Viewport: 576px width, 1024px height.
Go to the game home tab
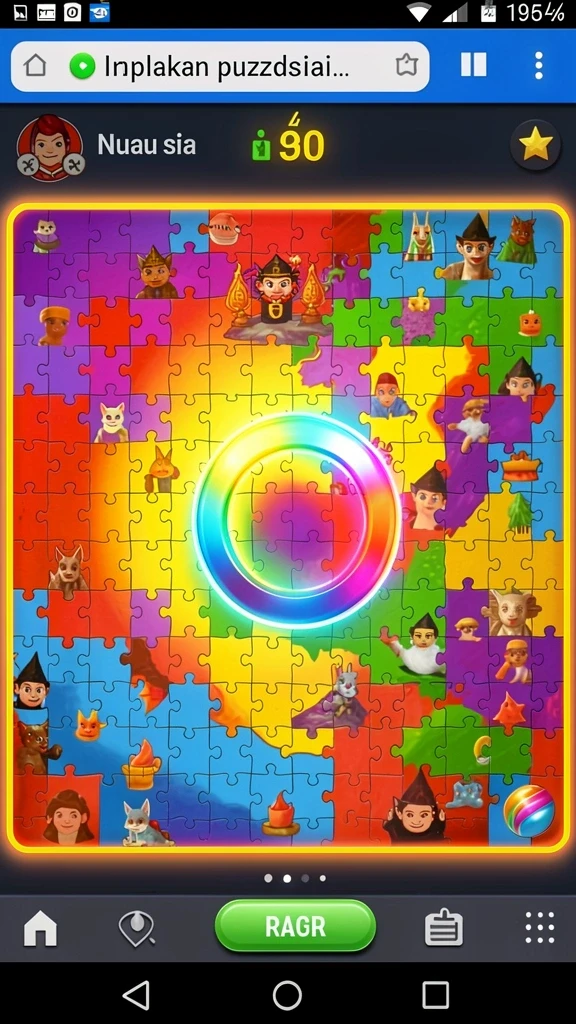point(40,928)
